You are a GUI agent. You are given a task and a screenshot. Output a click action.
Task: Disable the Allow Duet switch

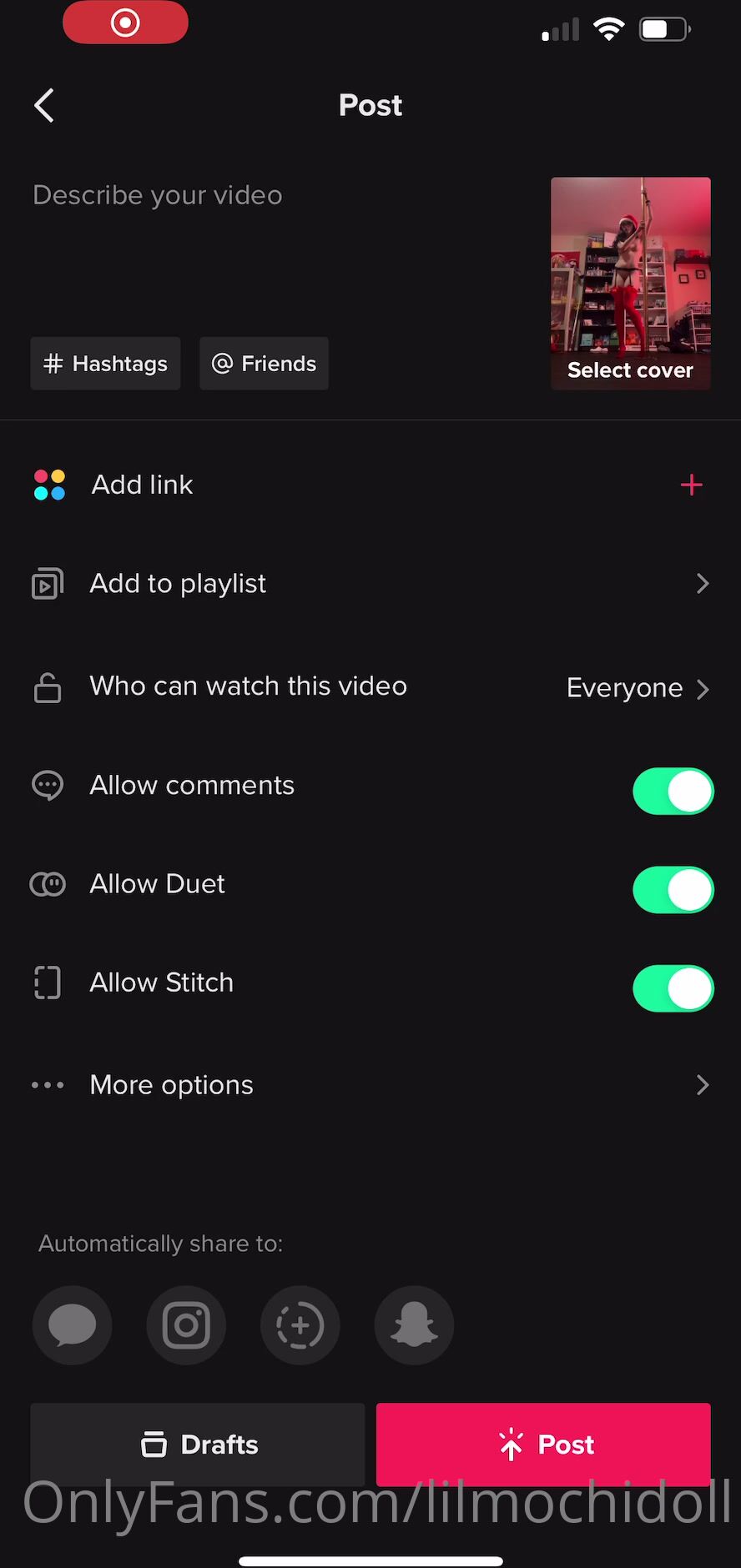point(673,889)
